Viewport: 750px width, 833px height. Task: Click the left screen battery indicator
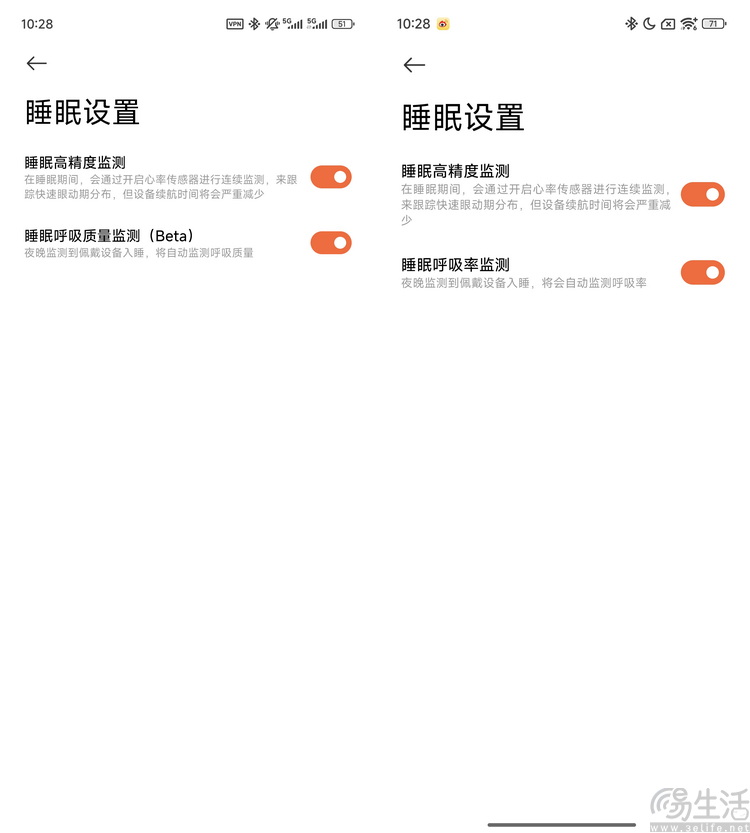click(340, 23)
